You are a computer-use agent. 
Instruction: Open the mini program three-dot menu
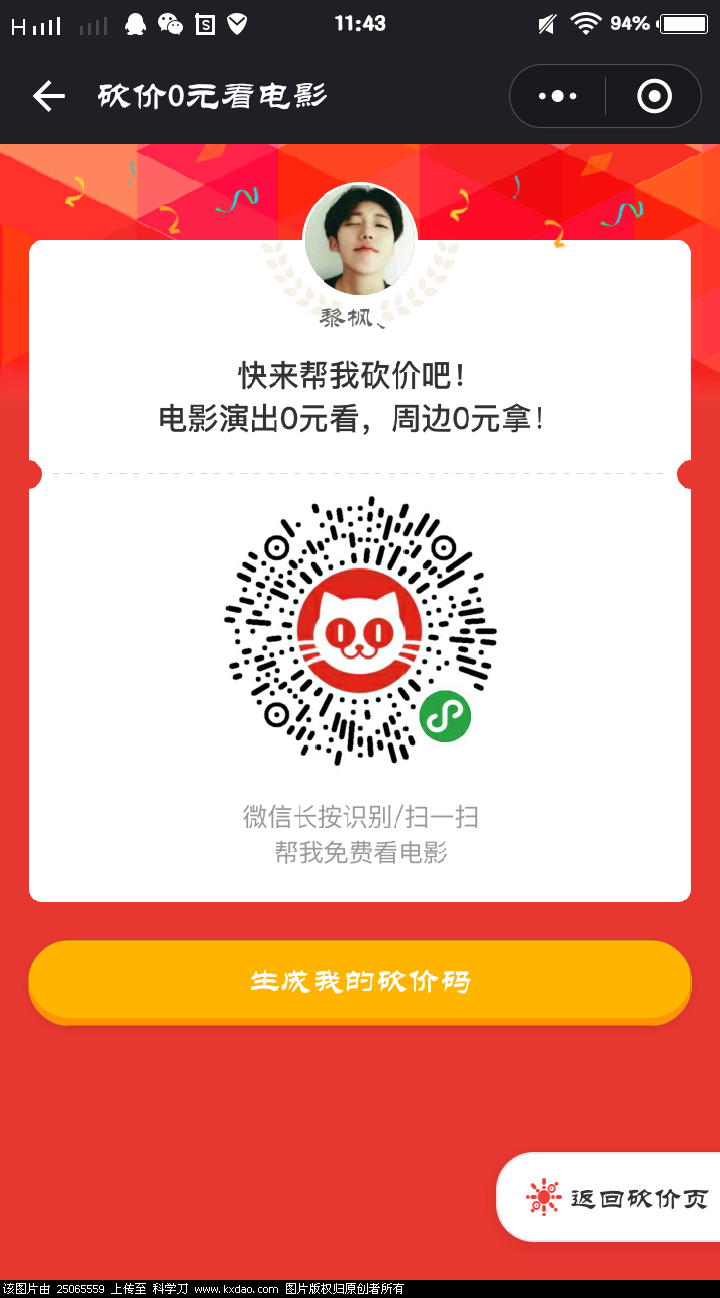coord(558,96)
